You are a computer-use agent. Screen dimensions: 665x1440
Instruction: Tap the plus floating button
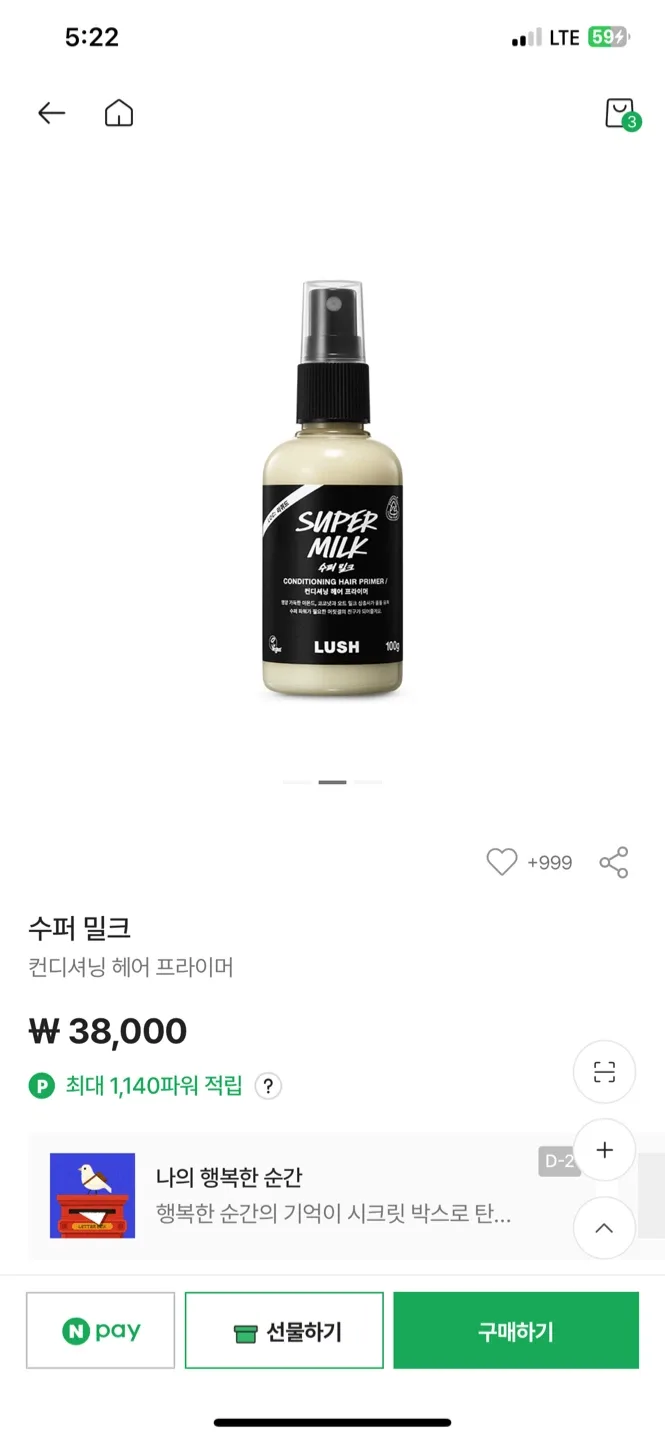(x=604, y=1150)
